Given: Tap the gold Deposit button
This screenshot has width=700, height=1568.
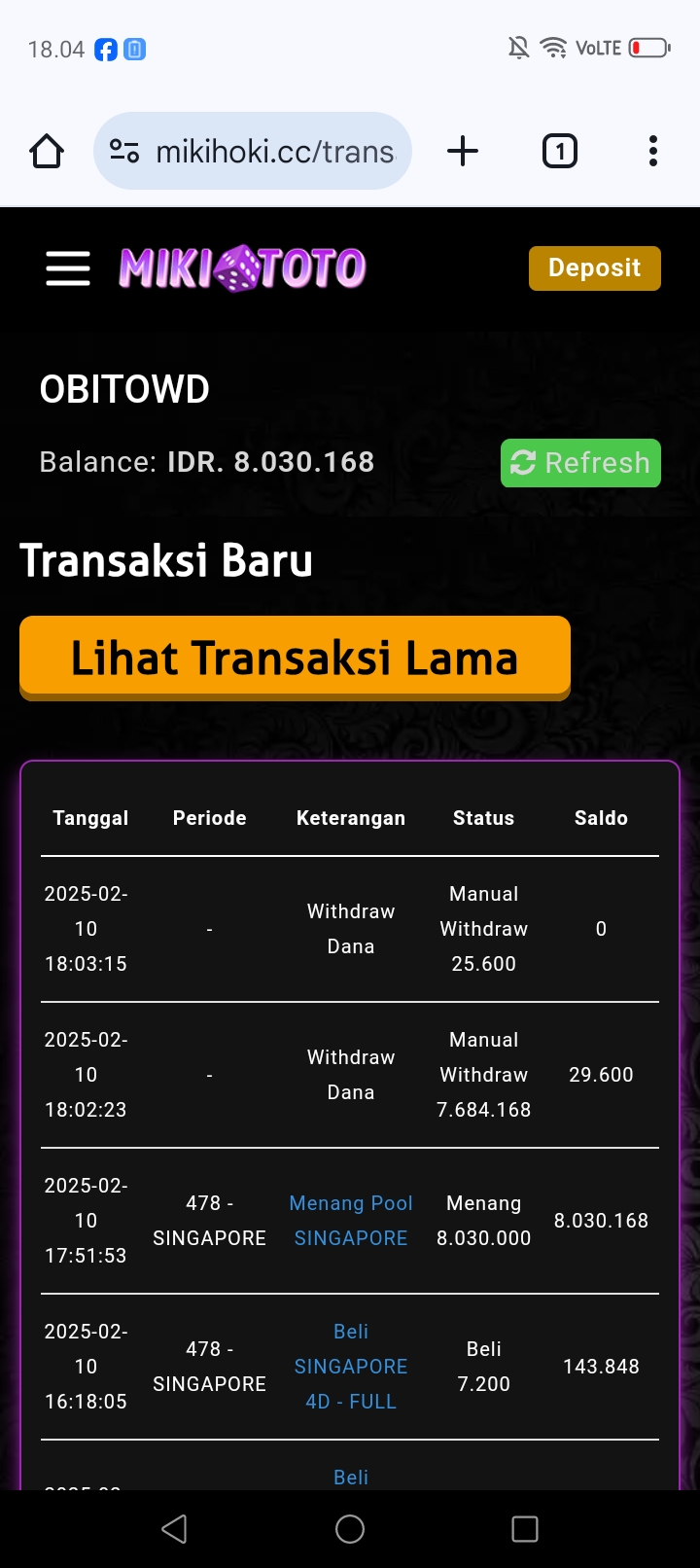Looking at the screenshot, I should (594, 268).
